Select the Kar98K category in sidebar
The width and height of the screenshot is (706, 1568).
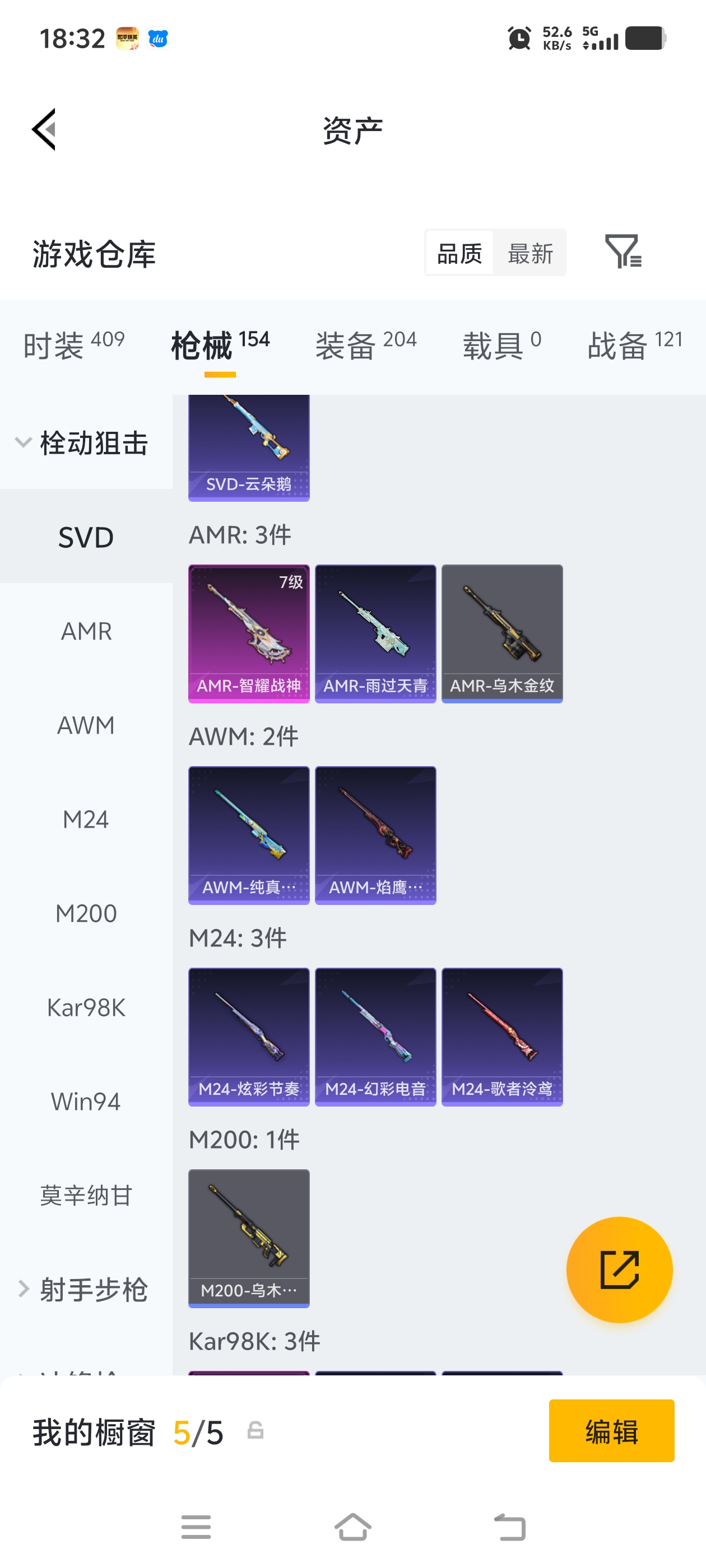click(85, 1007)
